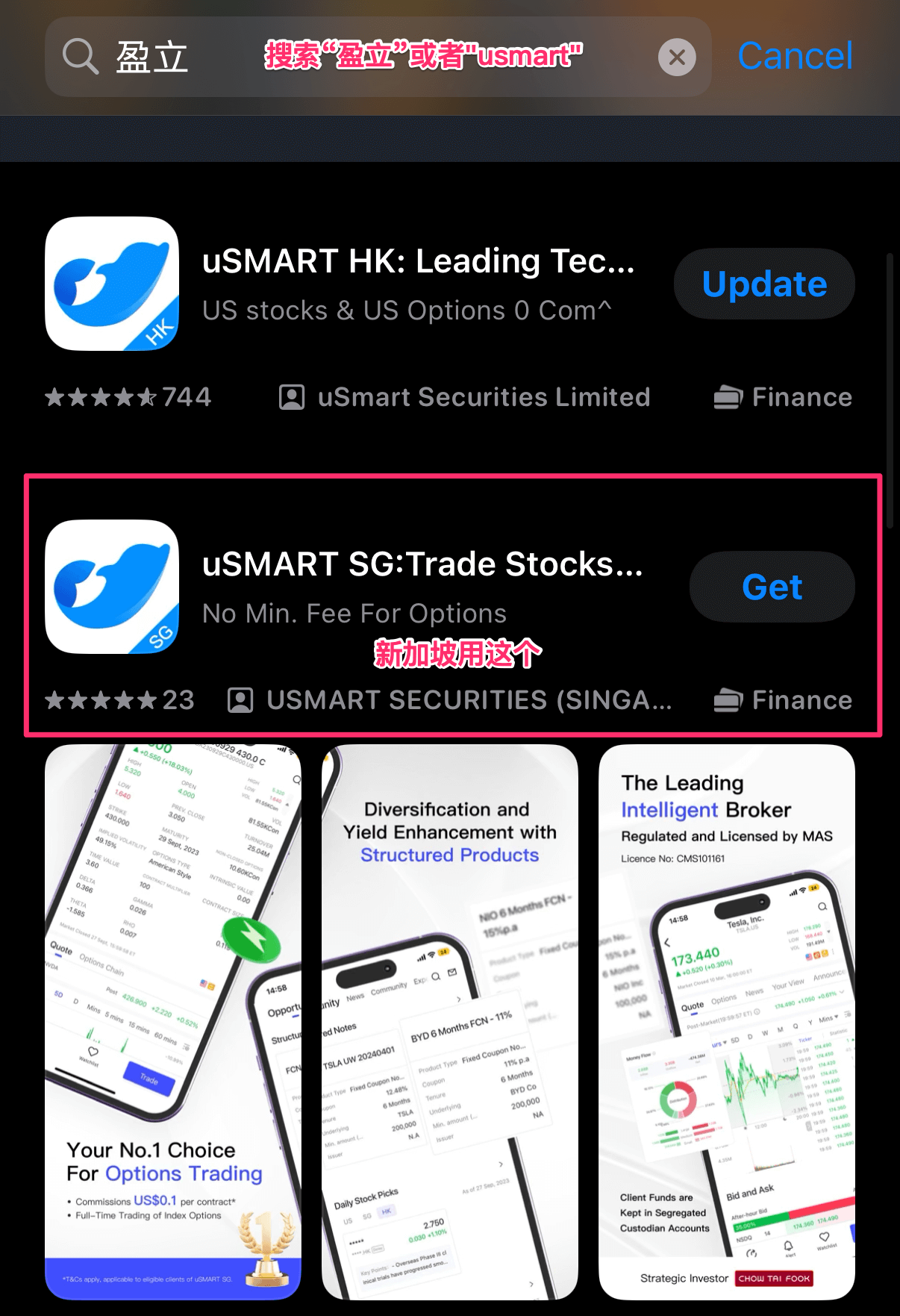This screenshot has height=1316, width=900.
Task: Clear the search text
Action: click(x=677, y=57)
